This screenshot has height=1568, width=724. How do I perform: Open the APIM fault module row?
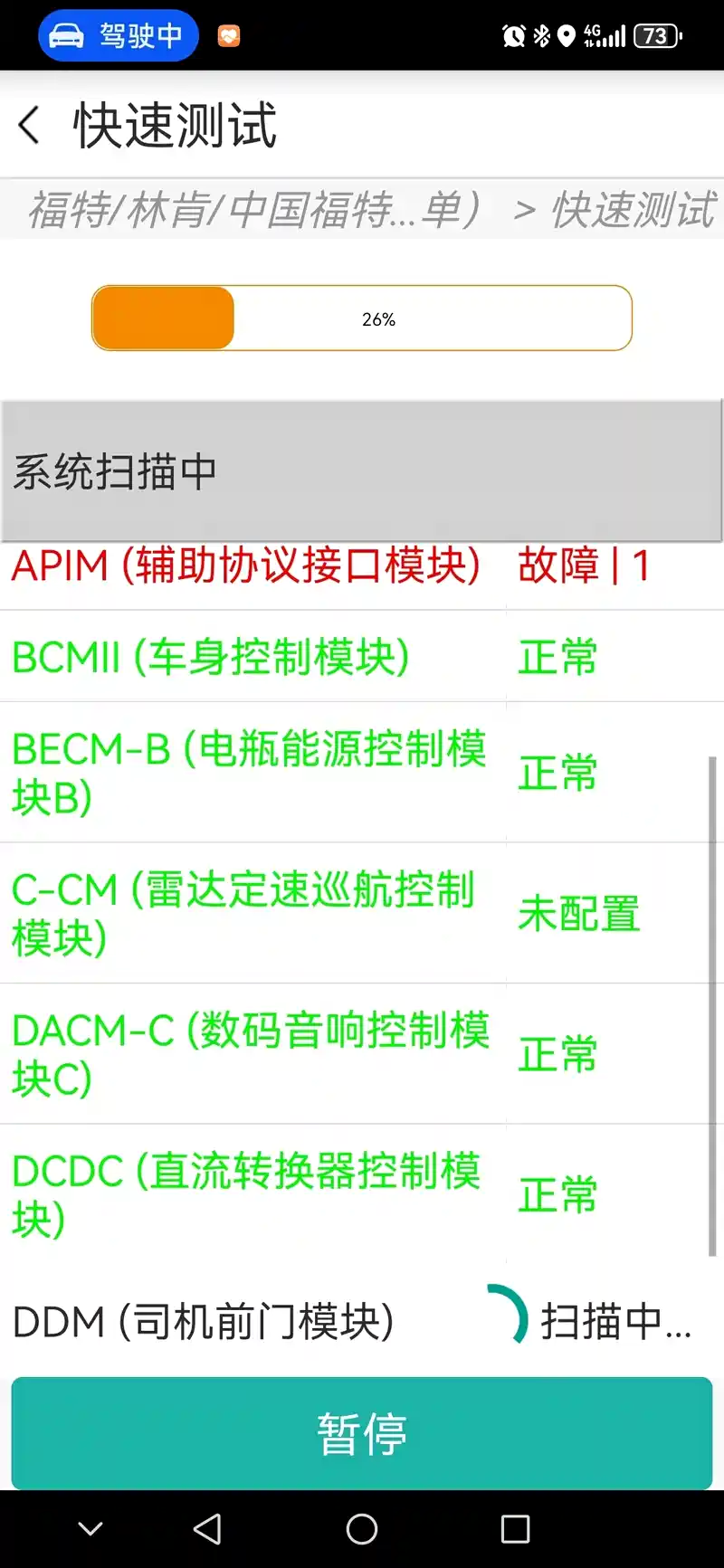coord(362,567)
